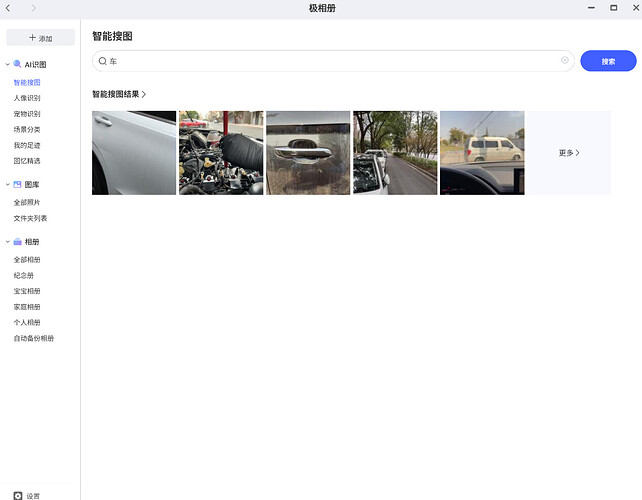Open 设置 at the bottom left

click(27, 495)
